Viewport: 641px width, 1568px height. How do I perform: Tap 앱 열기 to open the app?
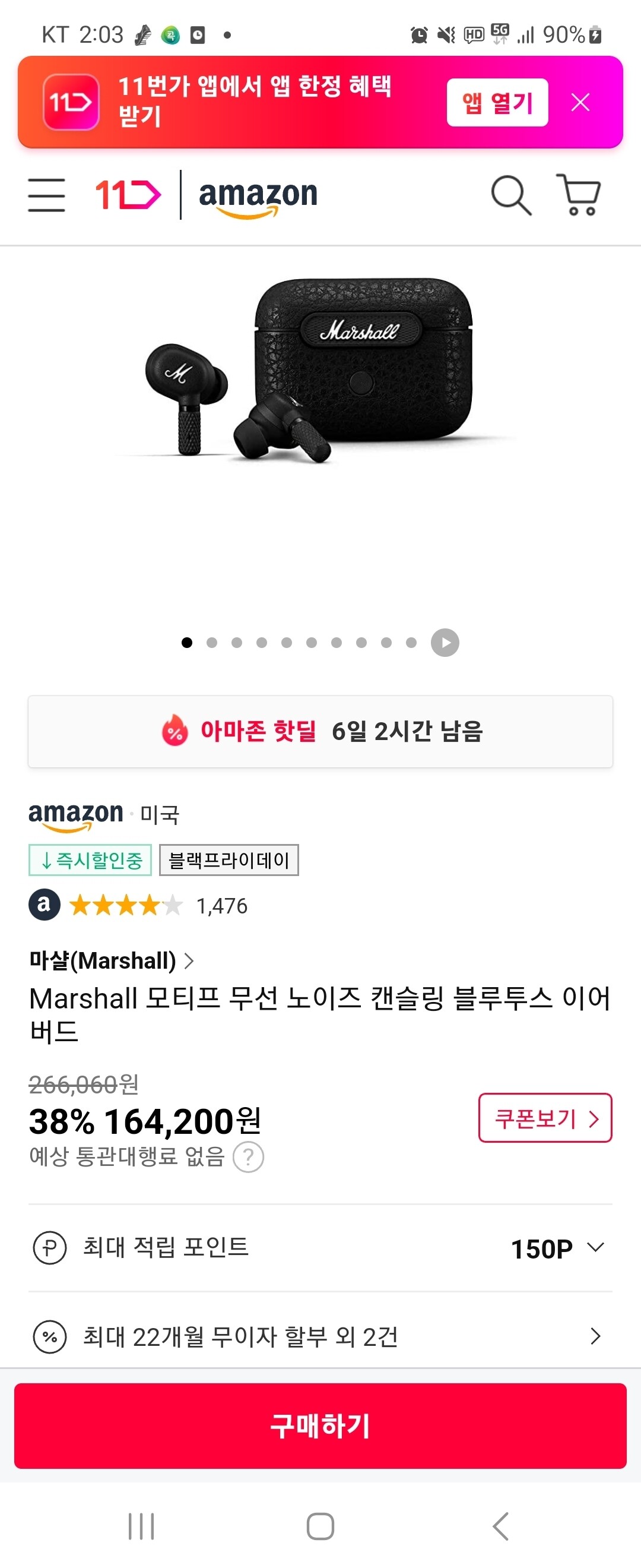[x=497, y=102]
